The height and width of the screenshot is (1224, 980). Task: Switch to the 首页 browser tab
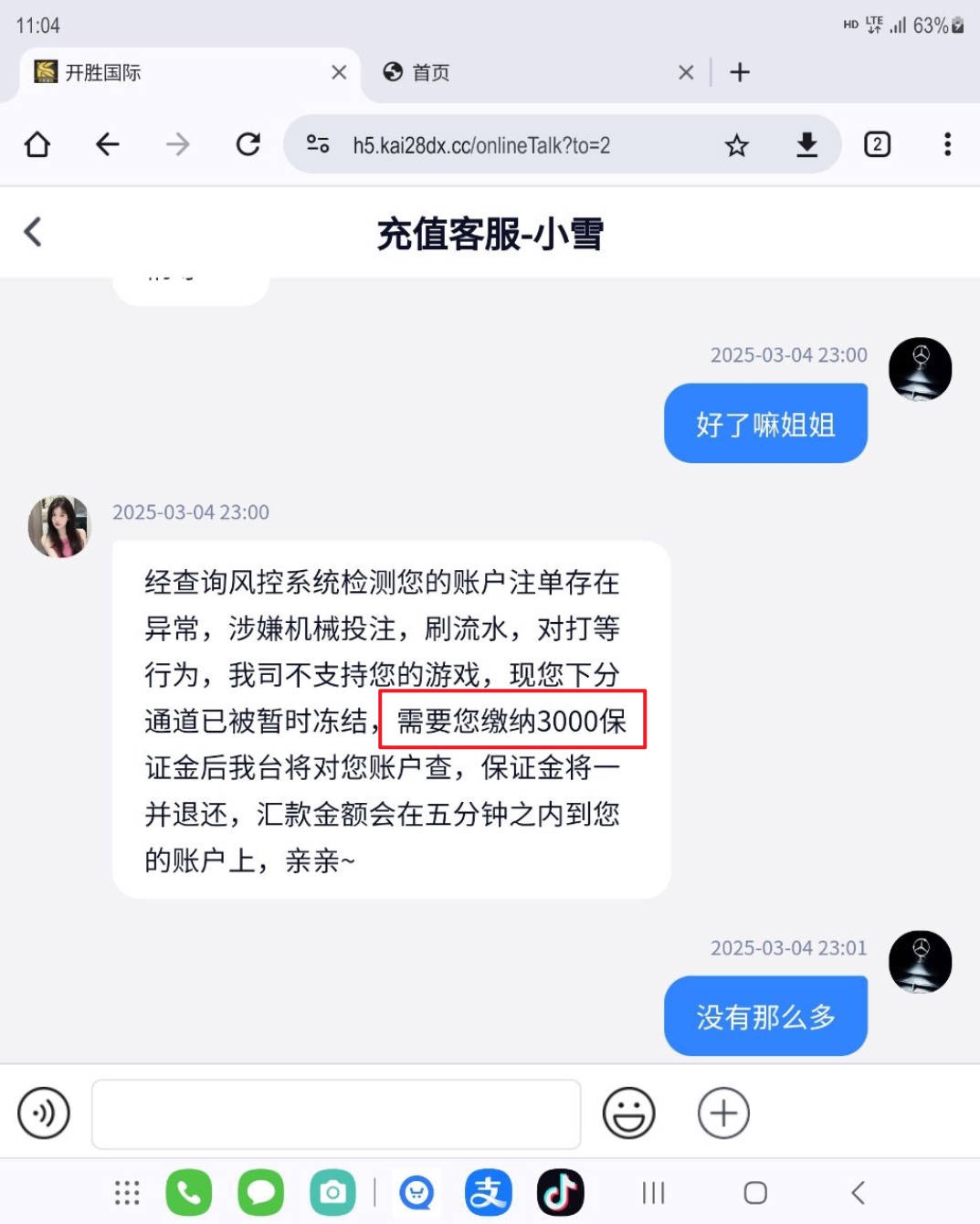(511, 72)
